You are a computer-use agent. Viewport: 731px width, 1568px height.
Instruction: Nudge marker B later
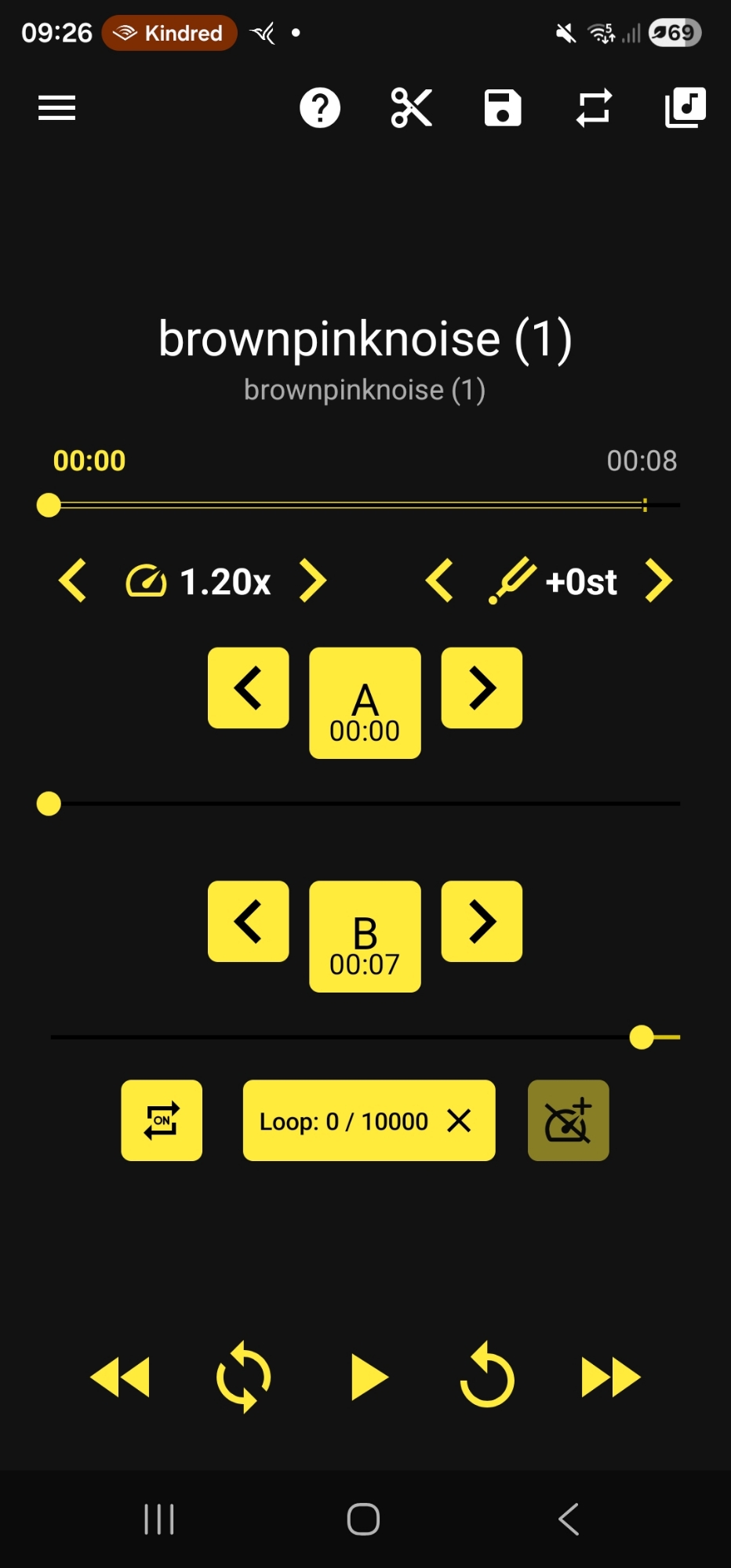pyautogui.click(x=482, y=921)
